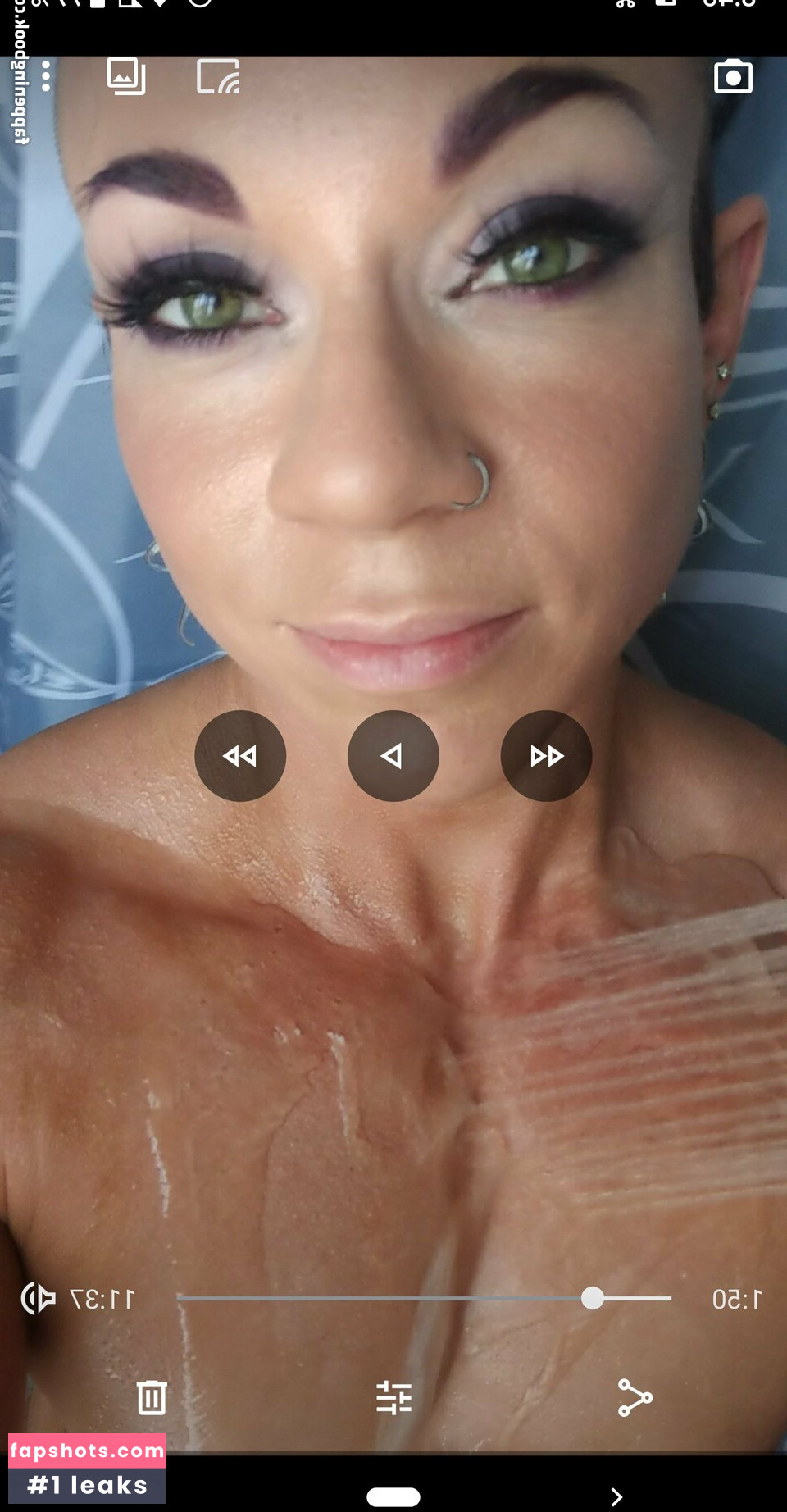Toggle the sound speaker icon
The image size is (787, 1512).
tap(38, 1298)
